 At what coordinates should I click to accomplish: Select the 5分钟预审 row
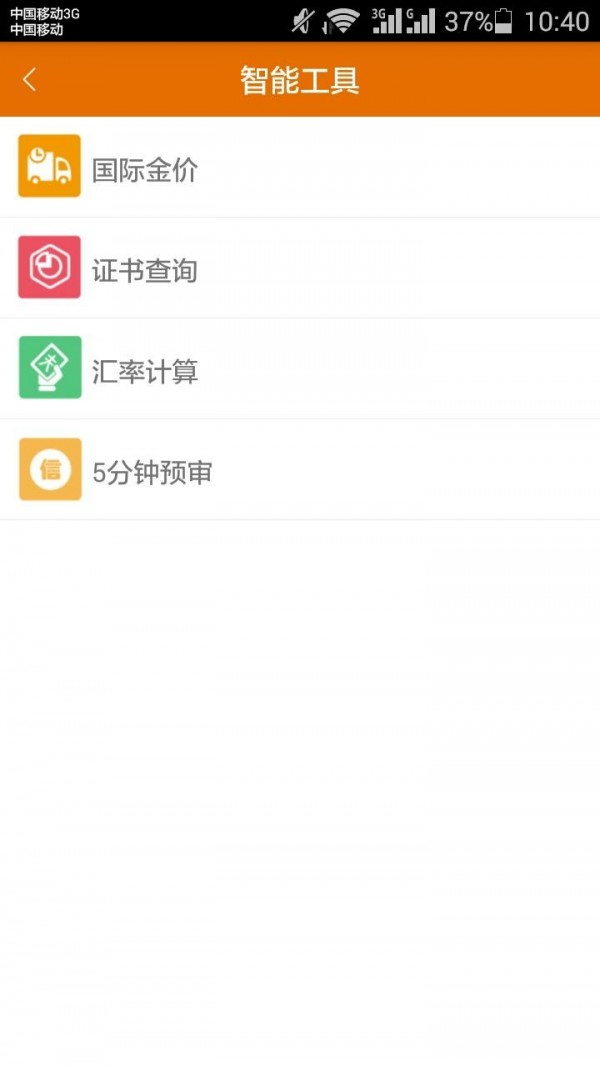pyautogui.click(x=152, y=472)
